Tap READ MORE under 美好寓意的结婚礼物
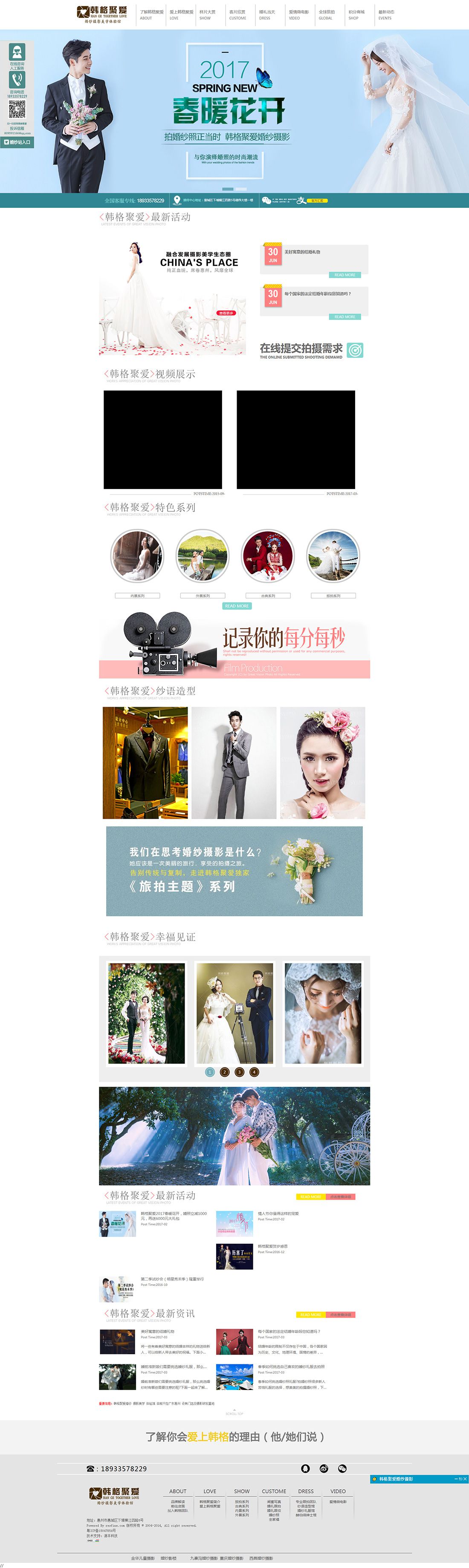The image size is (469, 1568). (x=345, y=275)
